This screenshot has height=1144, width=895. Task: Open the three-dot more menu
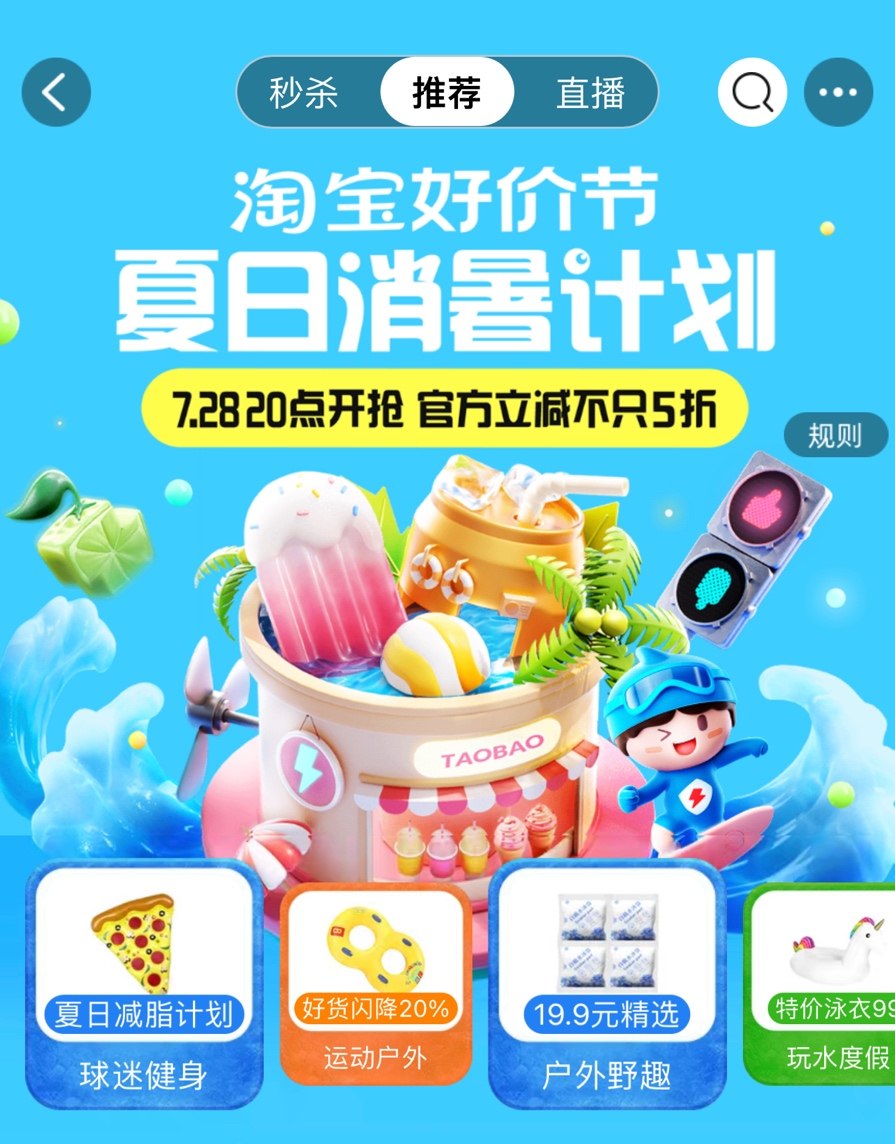[x=838, y=92]
